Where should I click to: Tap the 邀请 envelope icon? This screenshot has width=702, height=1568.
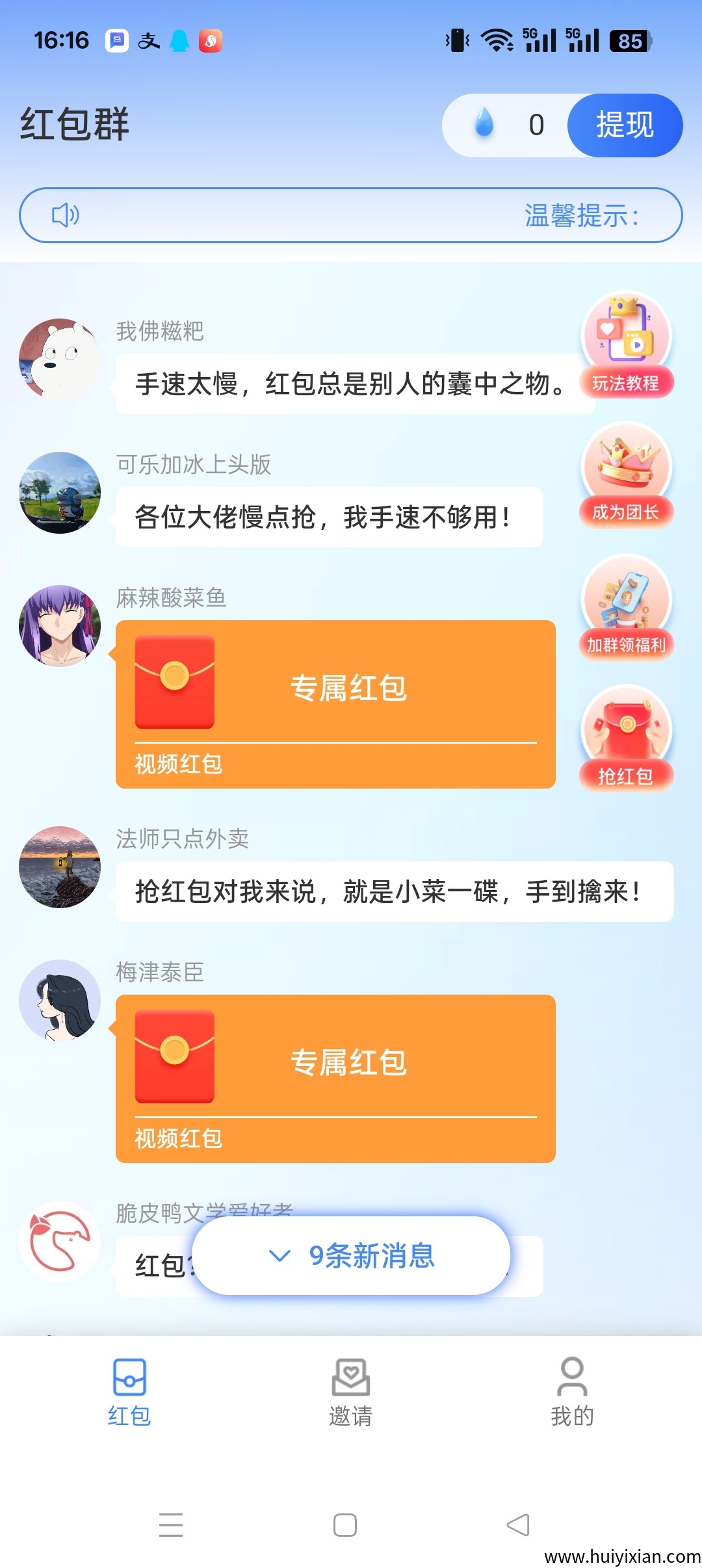pos(350,1376)
